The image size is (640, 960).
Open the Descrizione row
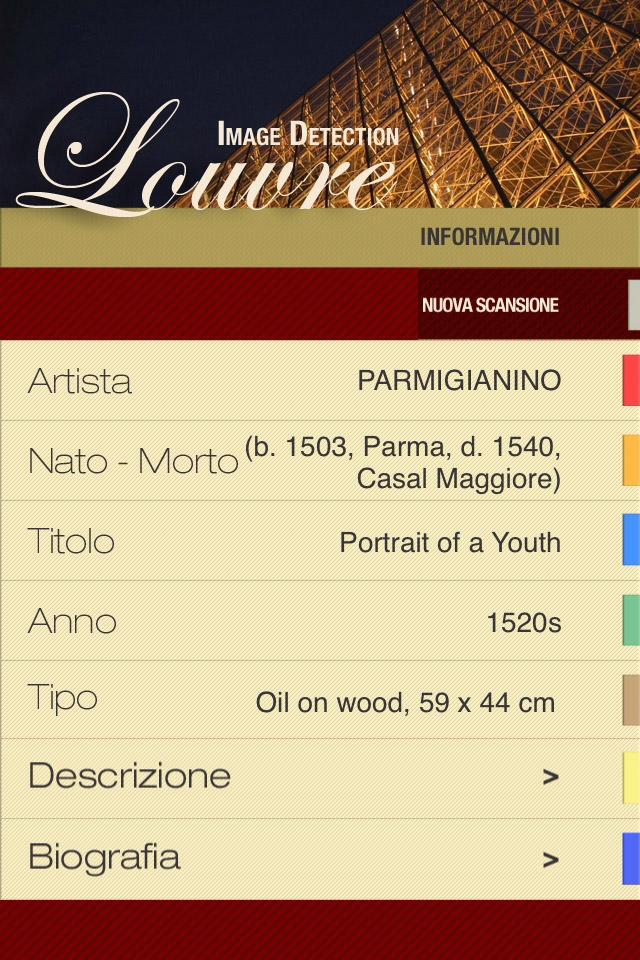[x=300, y=777]
